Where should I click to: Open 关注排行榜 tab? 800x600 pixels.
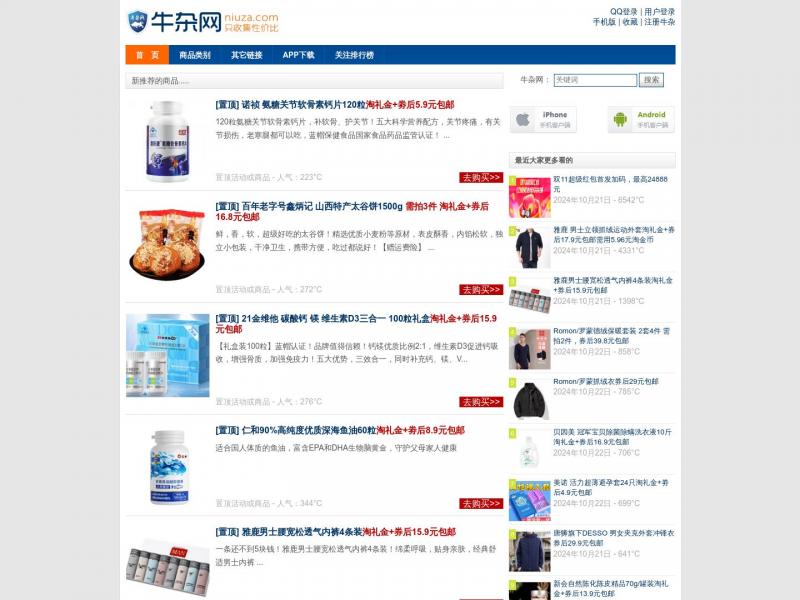pyautogui.click(x=354, y=55)
